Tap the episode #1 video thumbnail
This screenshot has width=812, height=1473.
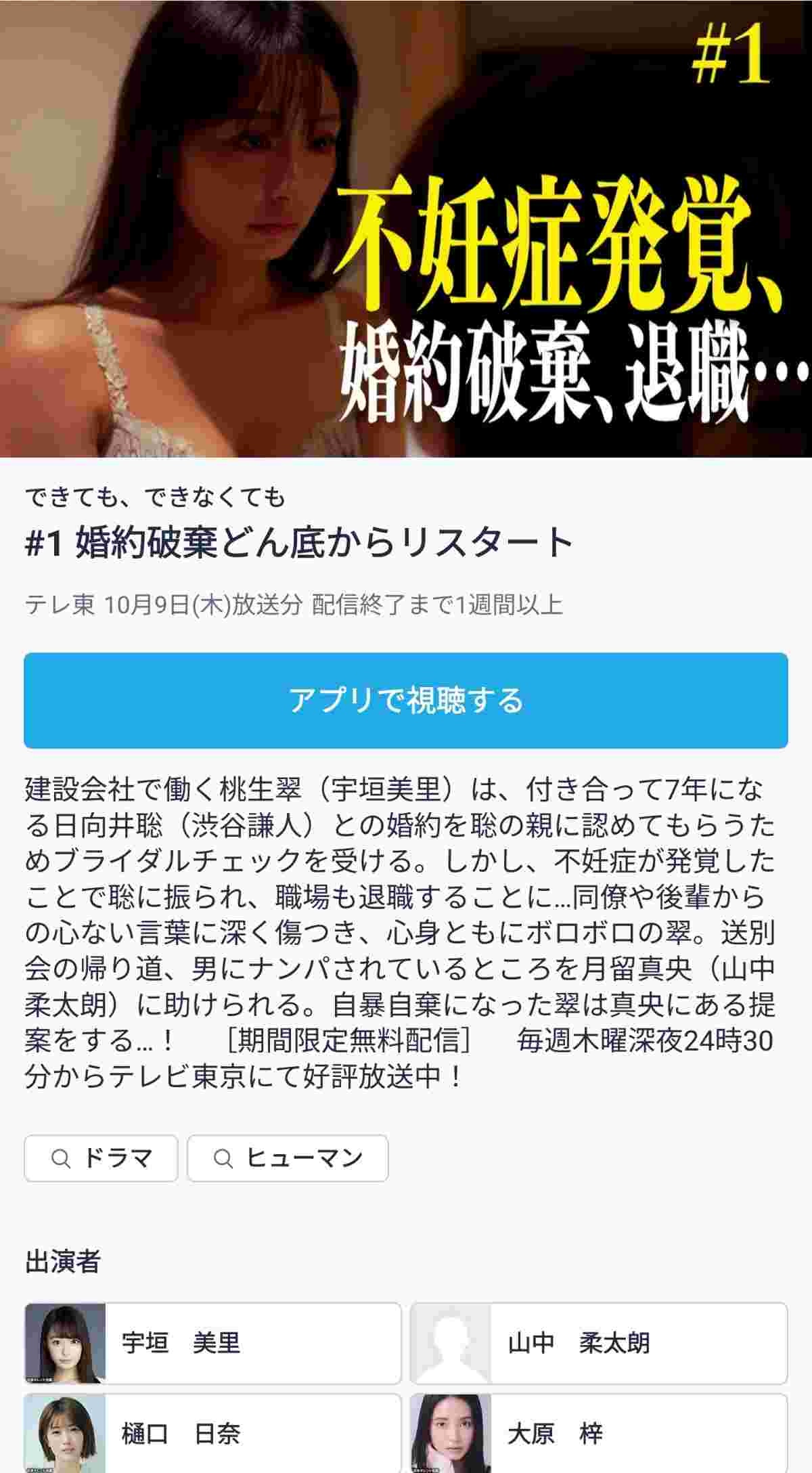tap(406, 229)
